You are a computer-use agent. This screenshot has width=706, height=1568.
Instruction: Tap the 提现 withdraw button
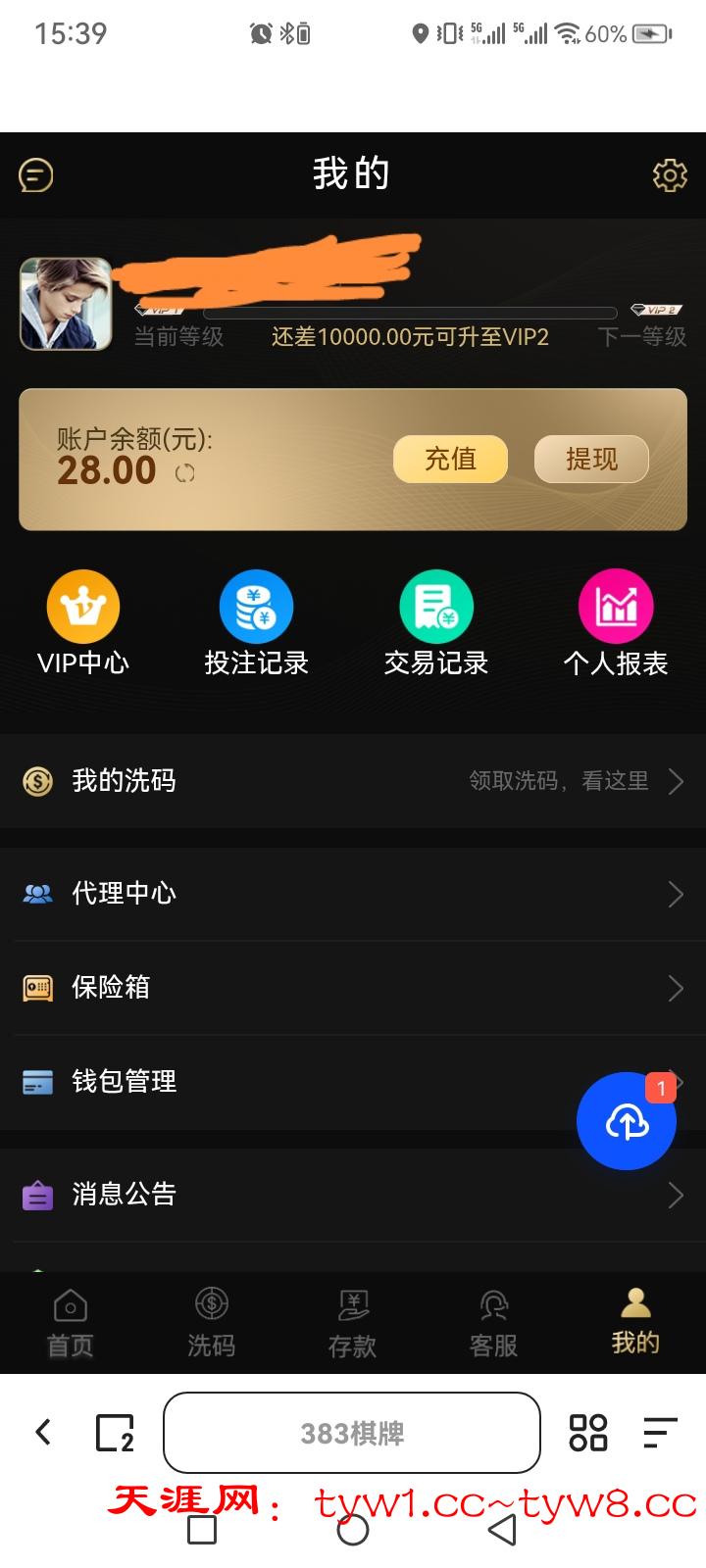591,459
